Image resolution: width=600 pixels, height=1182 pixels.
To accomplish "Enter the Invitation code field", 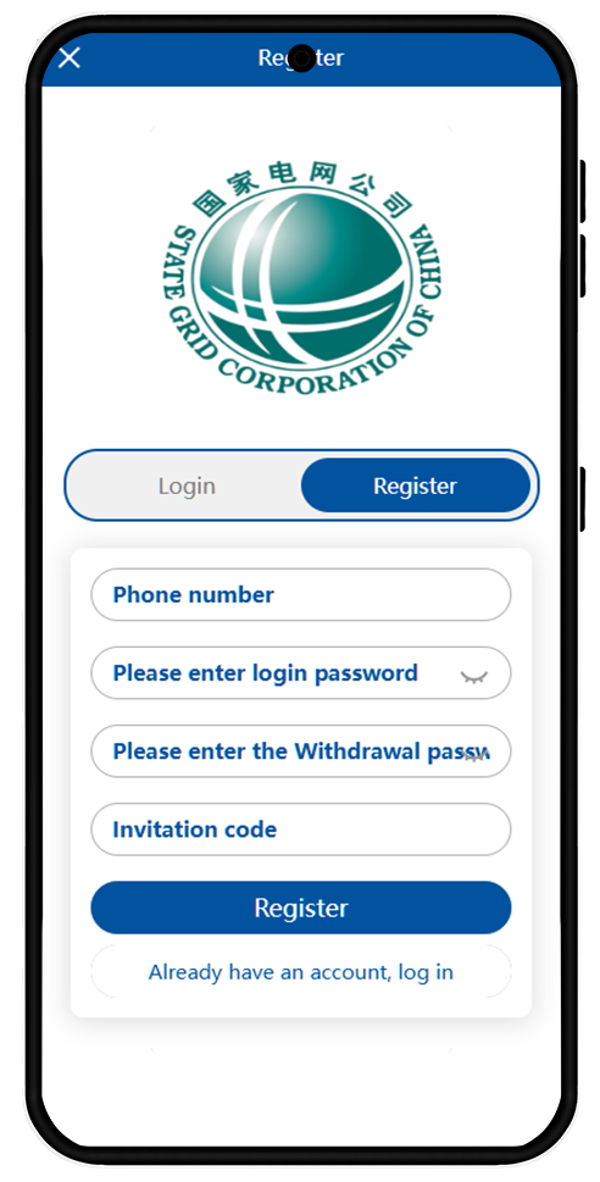I will pyautogui.click(x=300, y=830).
